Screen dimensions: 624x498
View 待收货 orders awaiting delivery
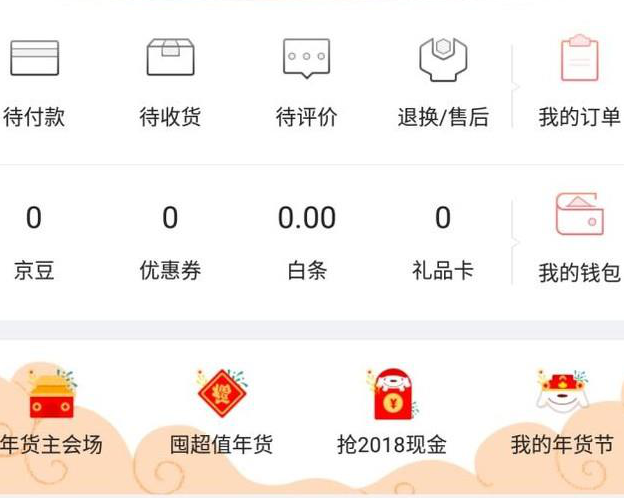pos(170,82)
